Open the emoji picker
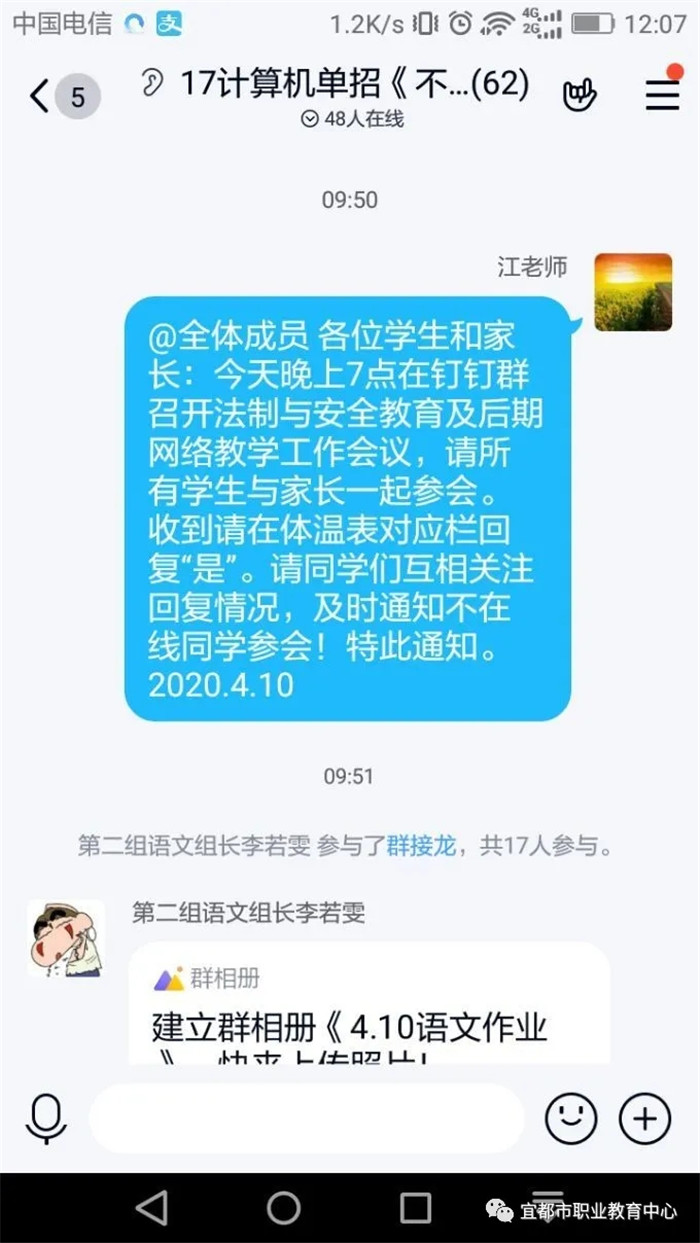 (x=571, y=1118)
